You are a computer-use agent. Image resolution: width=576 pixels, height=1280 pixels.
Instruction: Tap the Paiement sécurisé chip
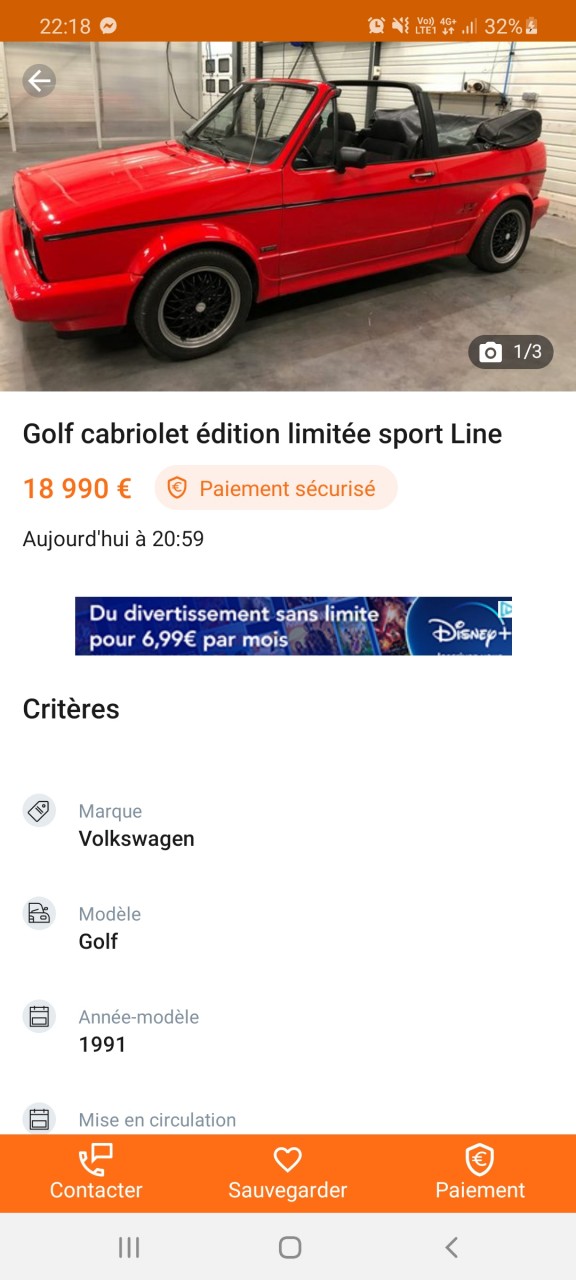pos(276,488)
